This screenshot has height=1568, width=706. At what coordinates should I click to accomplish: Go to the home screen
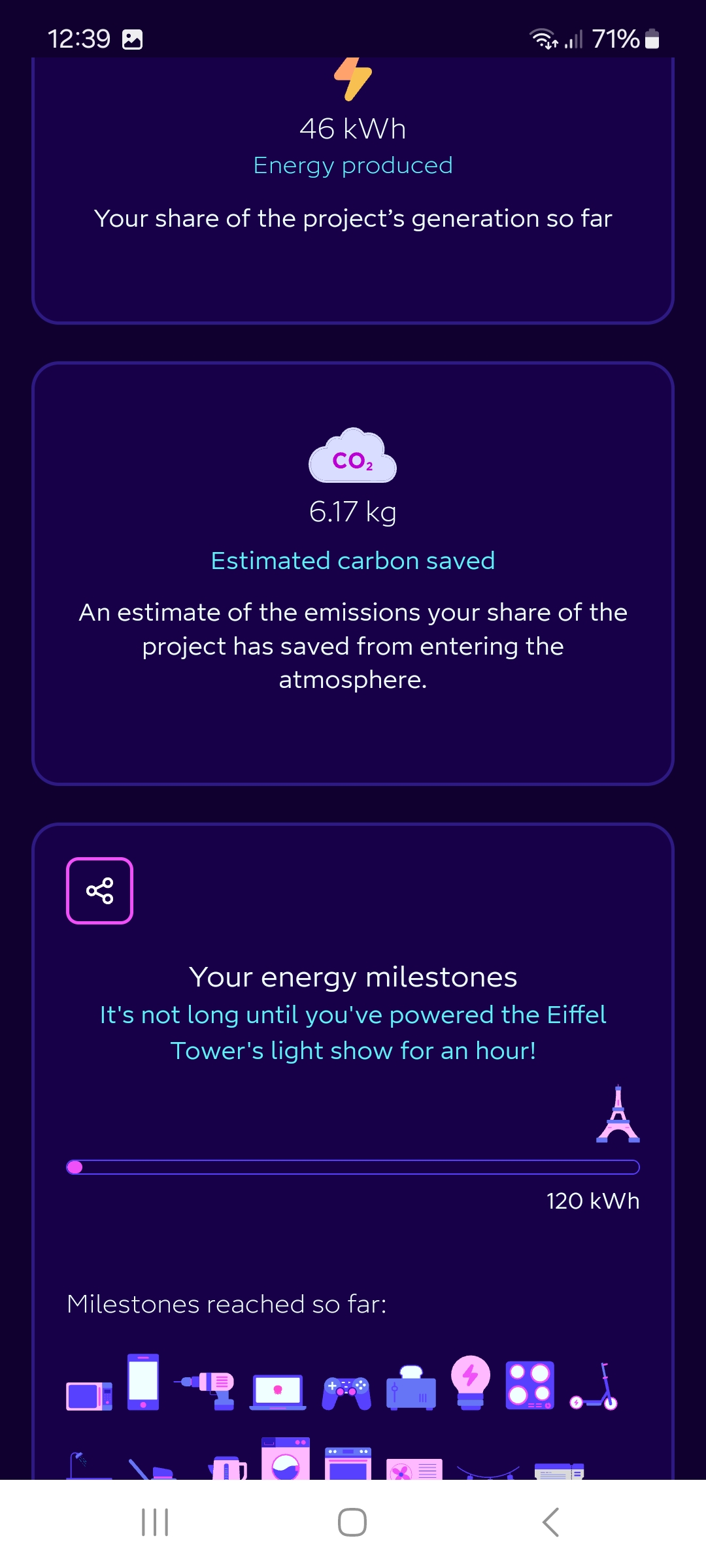[x=352, y=1522]
